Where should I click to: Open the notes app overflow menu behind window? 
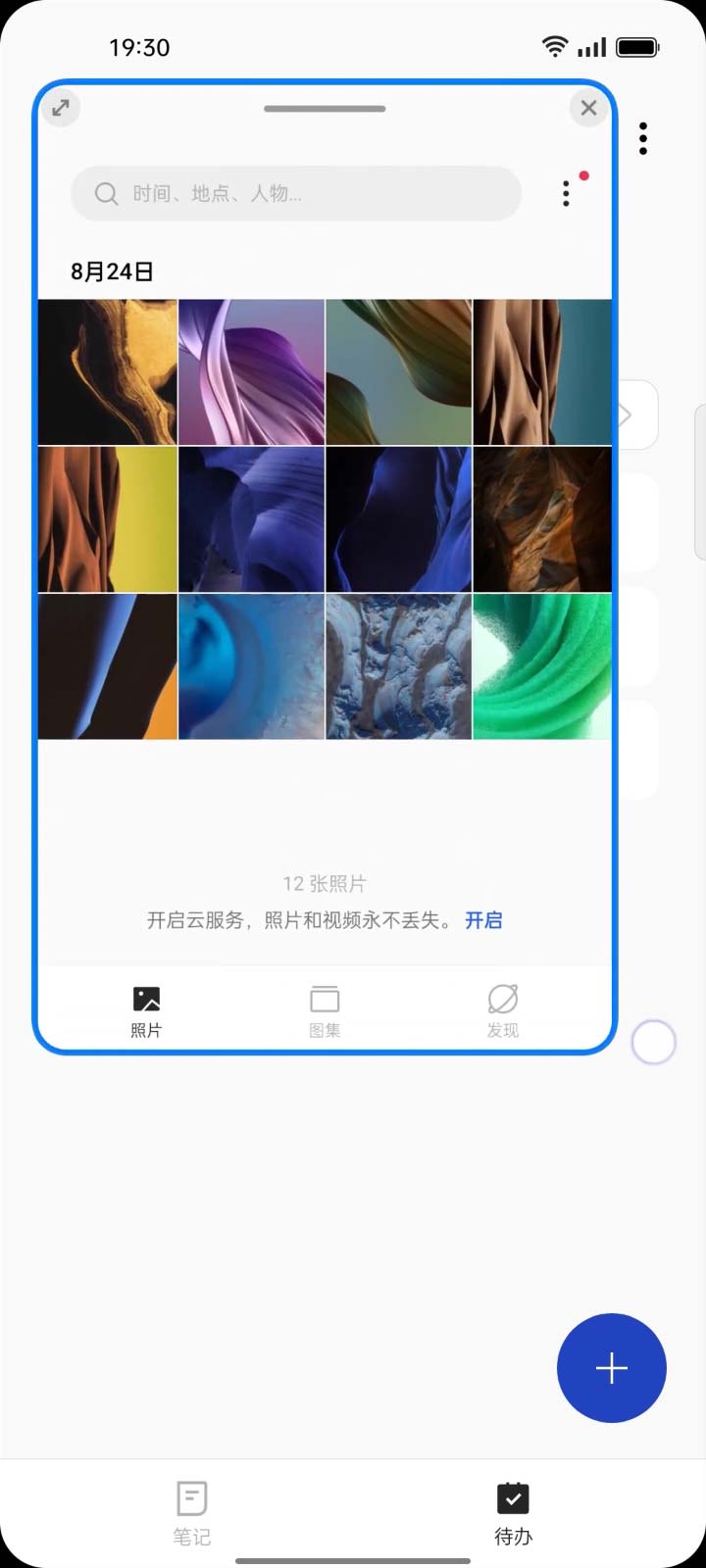[x=643, y=139]
